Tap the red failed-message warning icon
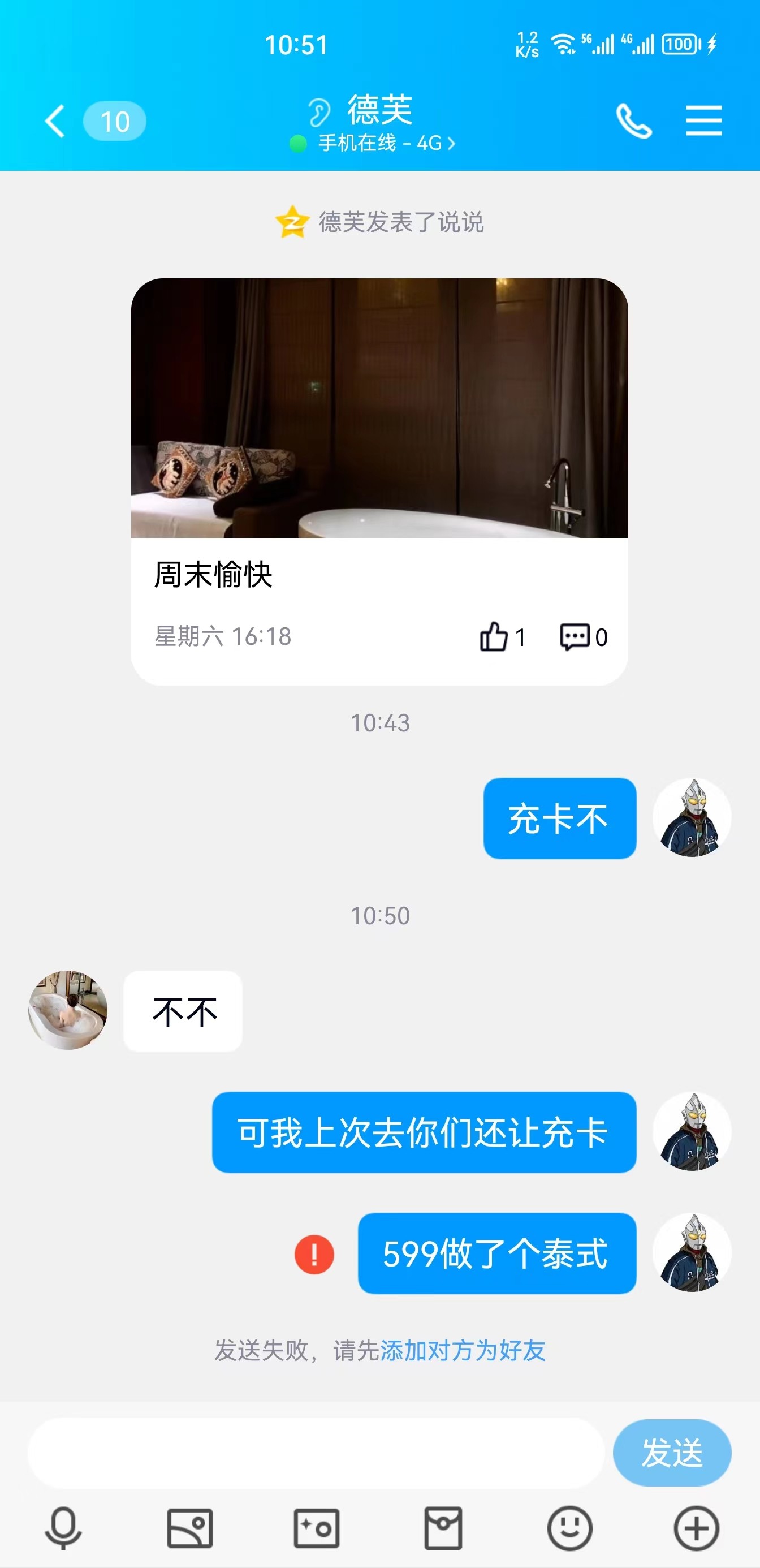This screenshot has height=1568, width=760. pos(314,1255)
